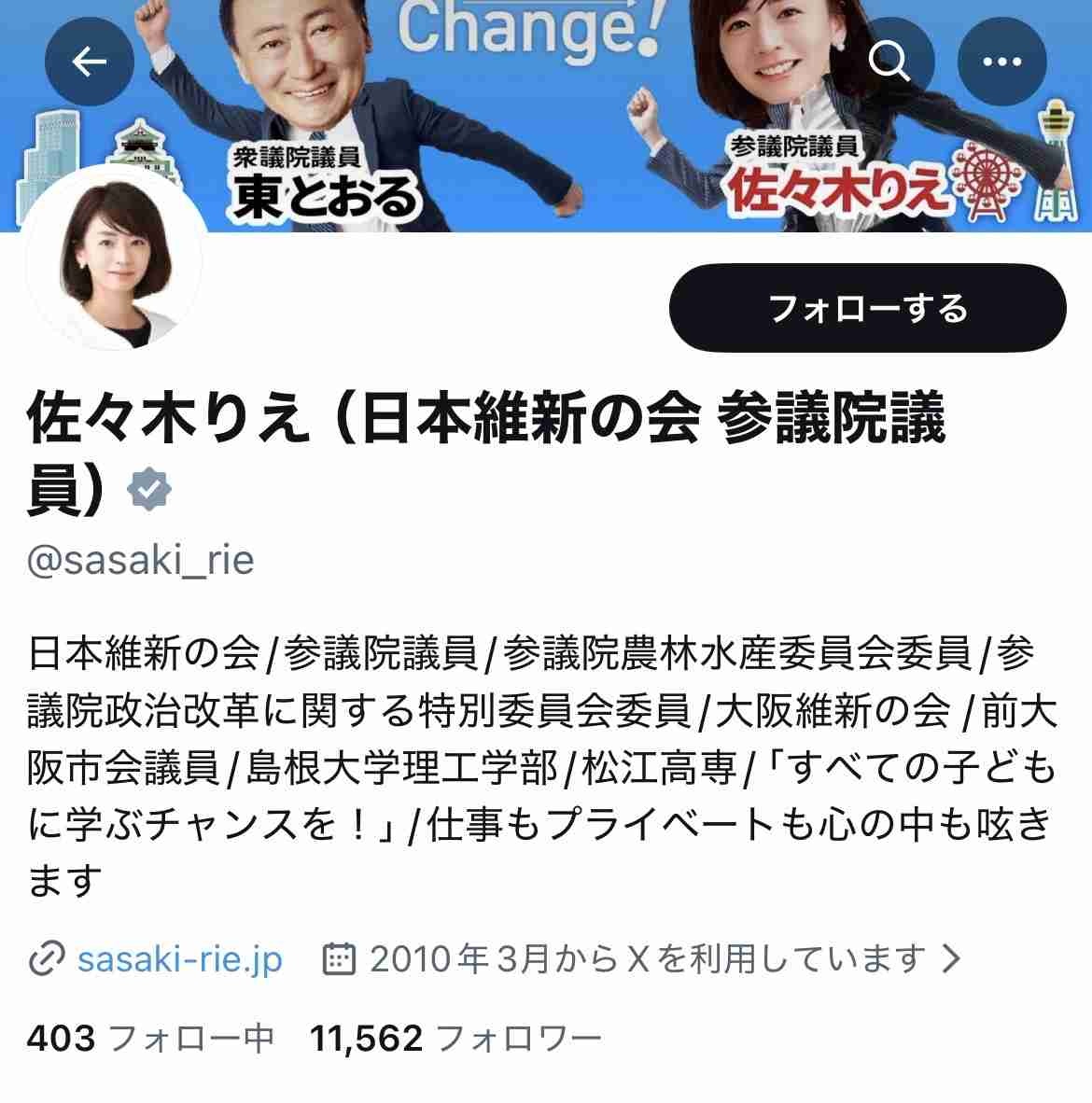Image resolution: width=1092 pixels, height=1103 pixels.
Task: Search this profile's posts
Action: coord(889,62)
